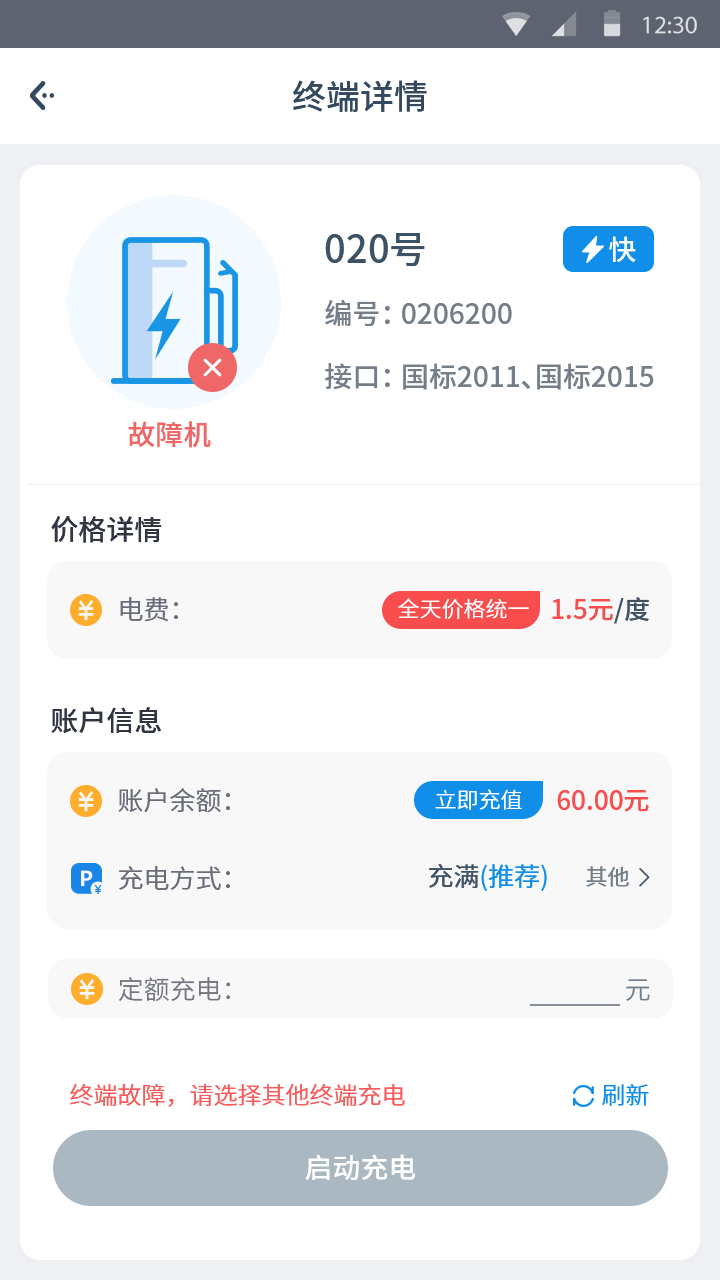This screenshot has width=720, height=1280.
Task: Tap the red fault X badge on the charger
Action: click(x=212, y=367)
